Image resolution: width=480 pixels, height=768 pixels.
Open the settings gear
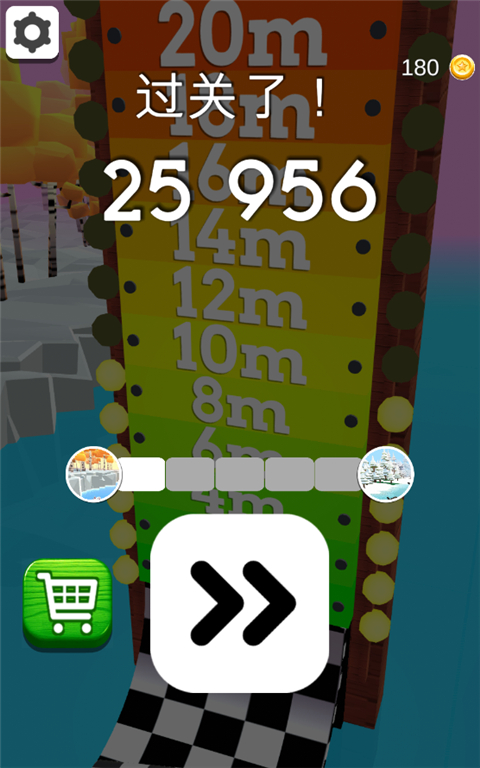32,32
